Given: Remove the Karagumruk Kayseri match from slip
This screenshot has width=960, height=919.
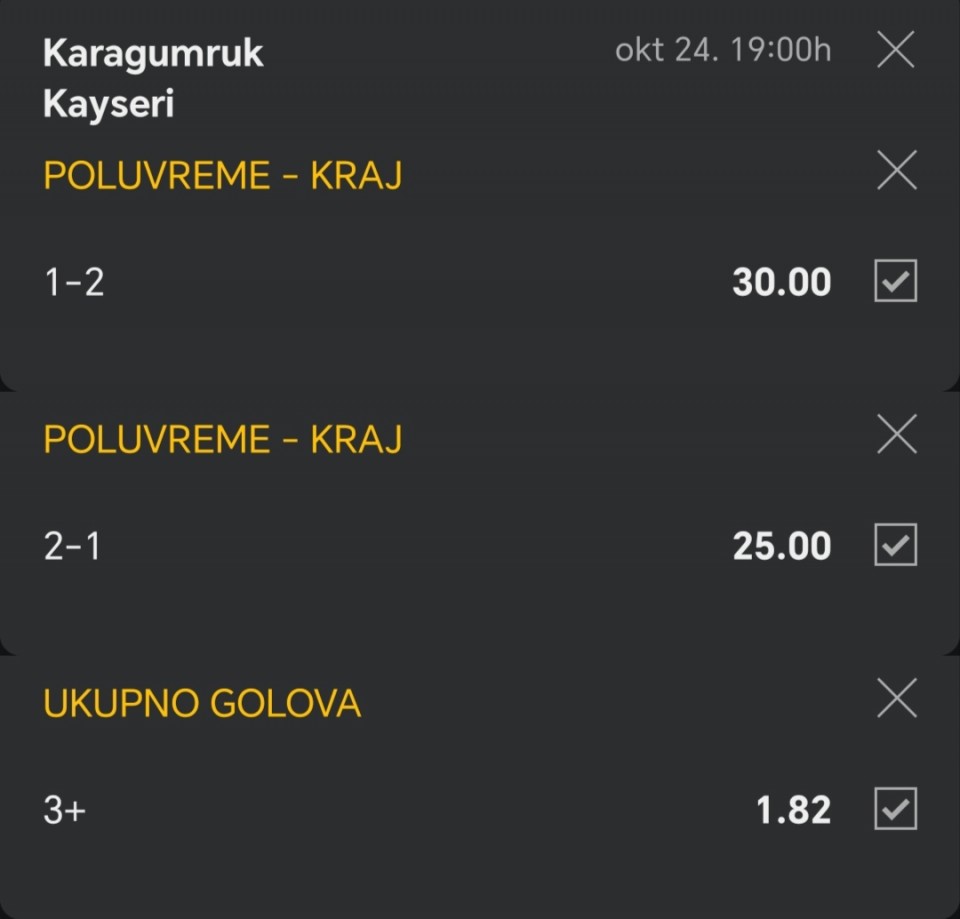Looking at the screenshot, I should pyautogui.click(x=895, y=49).
